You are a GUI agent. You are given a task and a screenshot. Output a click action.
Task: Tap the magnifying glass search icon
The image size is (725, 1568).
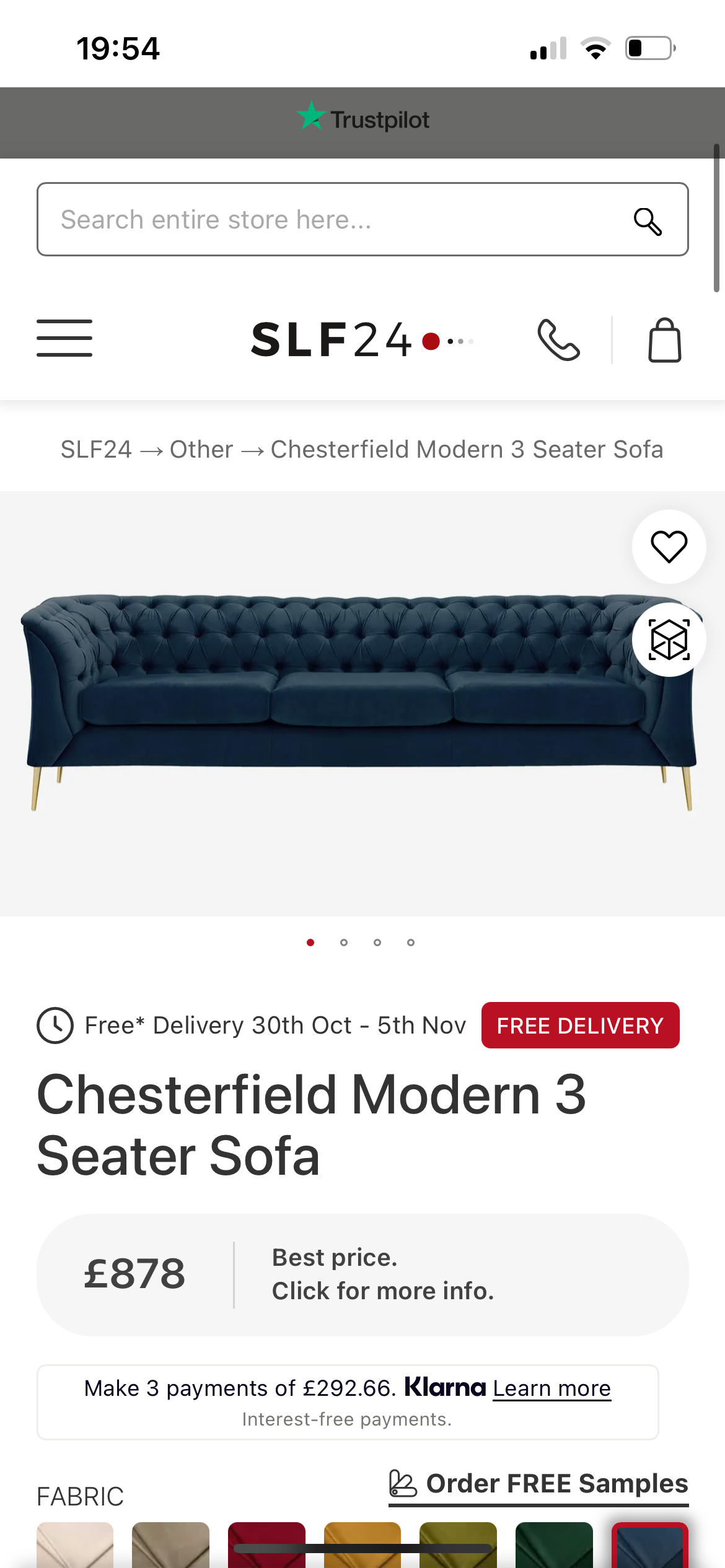click(648, 221)
